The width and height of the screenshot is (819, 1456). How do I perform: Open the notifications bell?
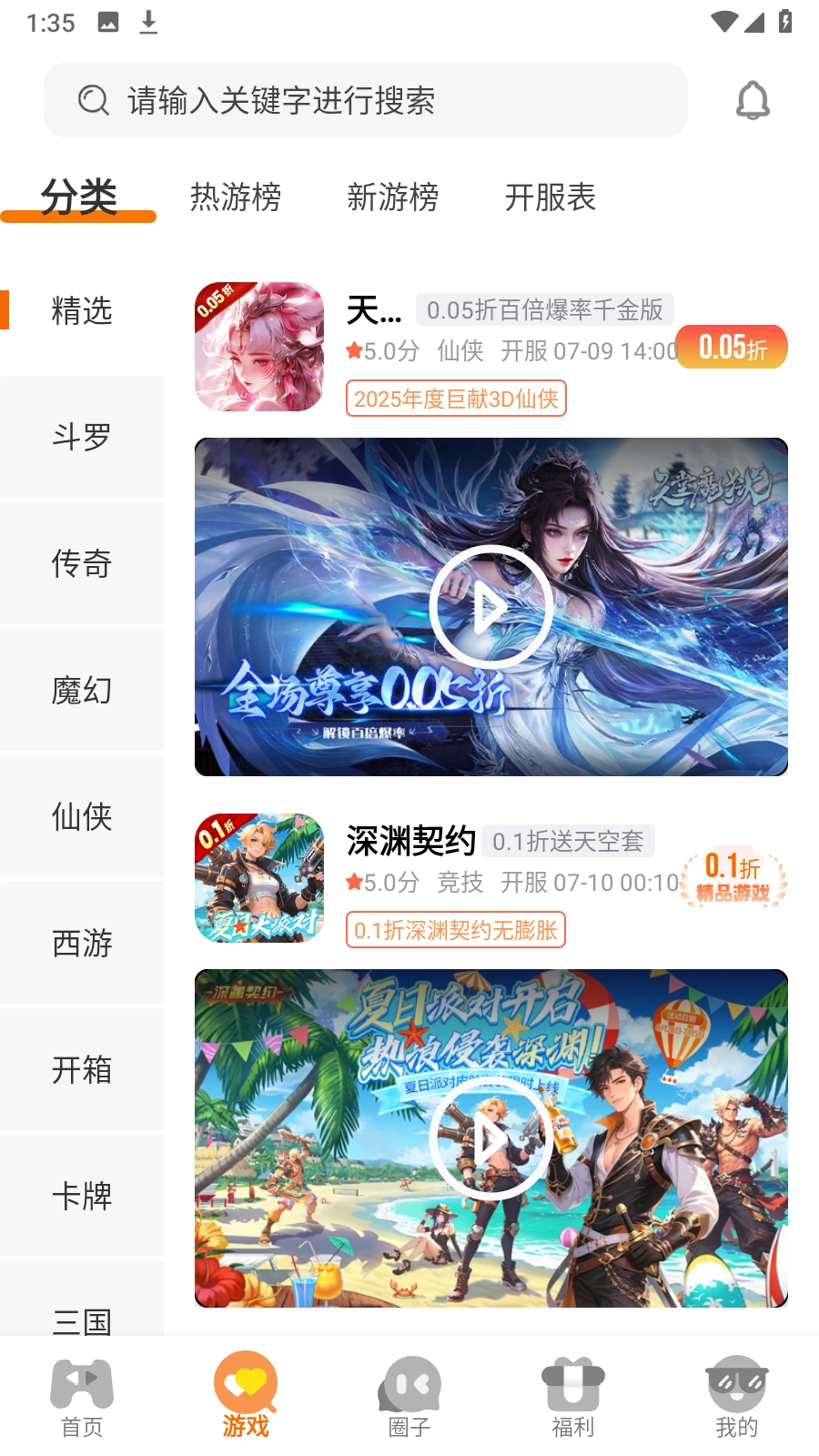(x=753, y=100)
